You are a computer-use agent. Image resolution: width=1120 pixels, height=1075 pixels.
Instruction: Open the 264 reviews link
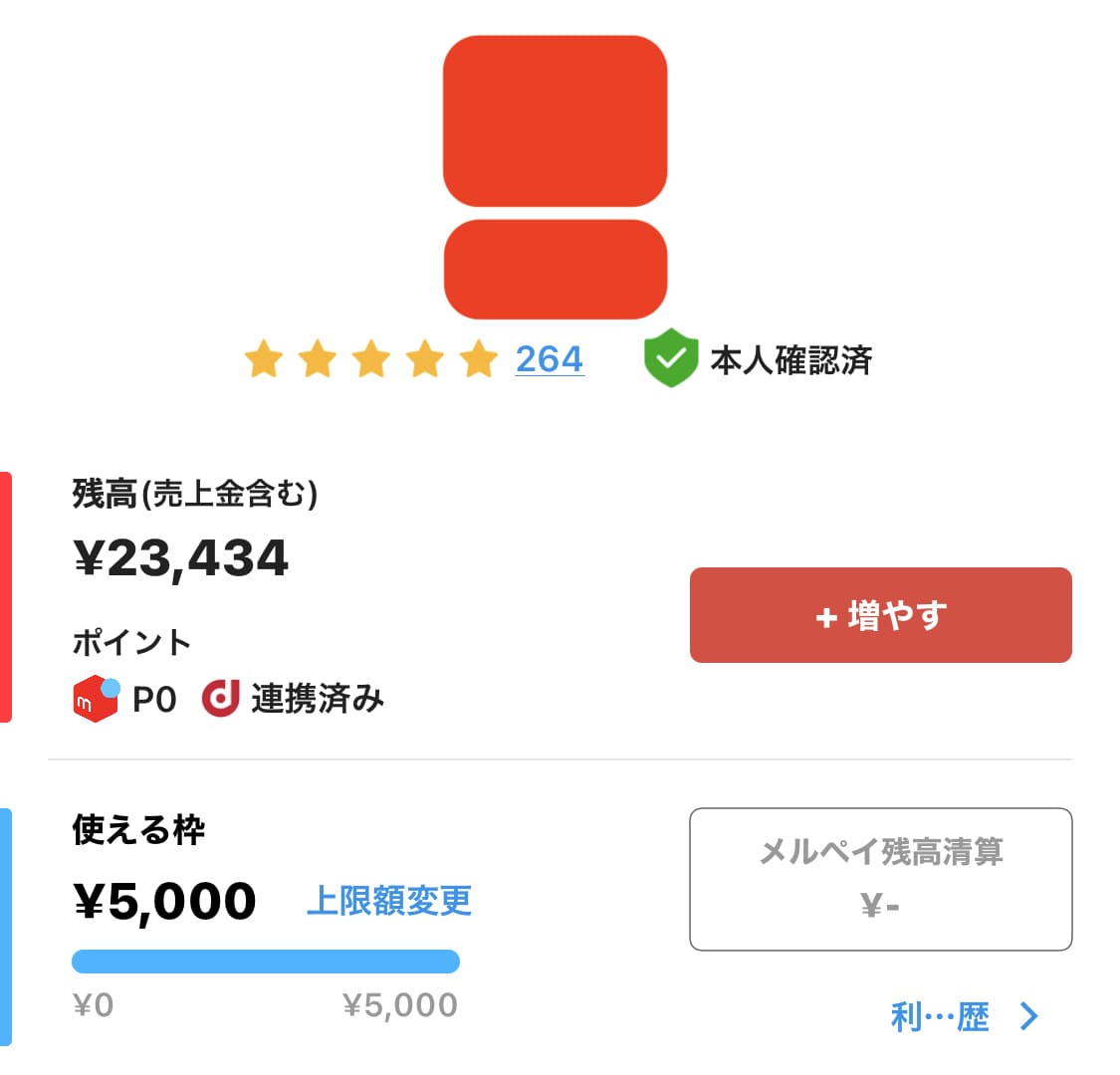[550, 359]
